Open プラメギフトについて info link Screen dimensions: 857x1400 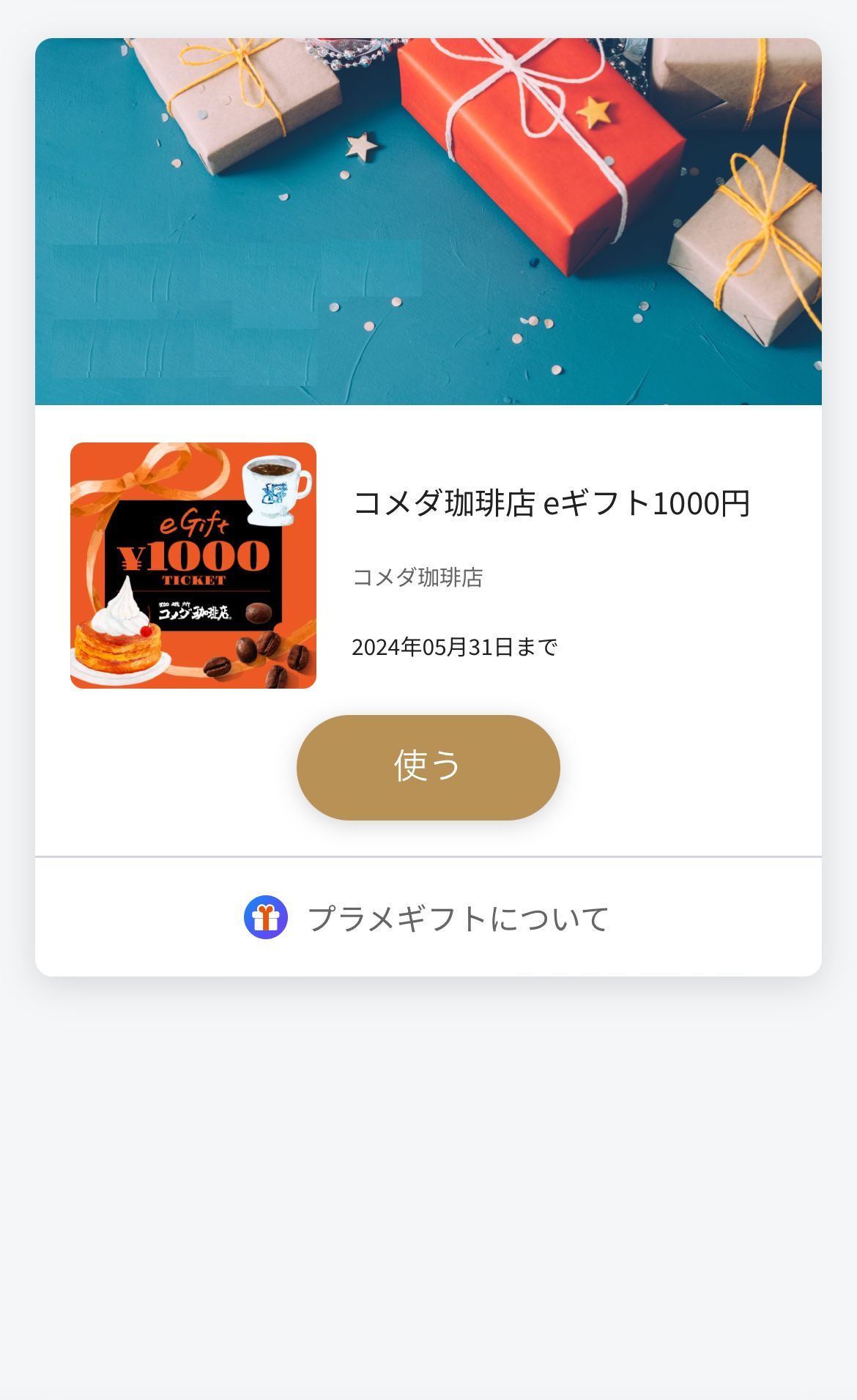[428, 917]
